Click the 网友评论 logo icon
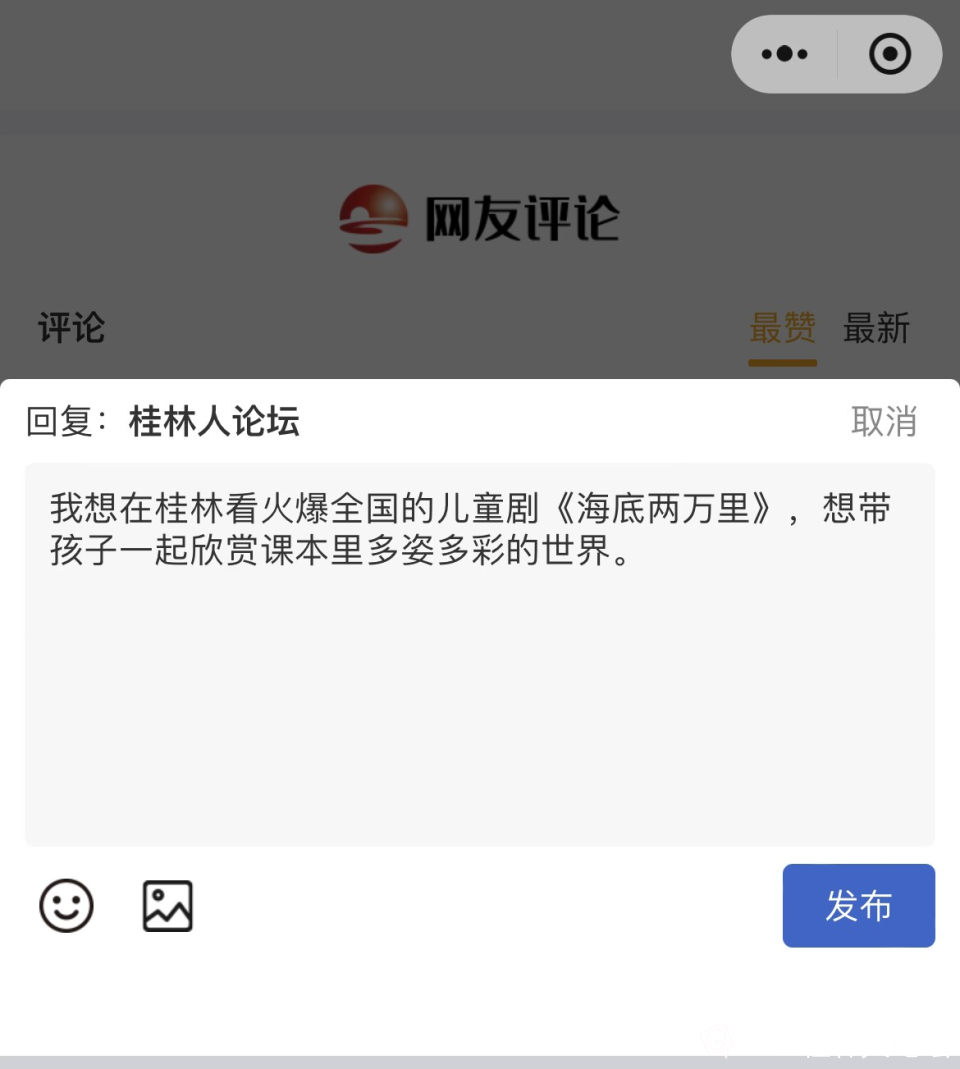This screenshot has height=1069, width=960. click(x=372, y=216)
